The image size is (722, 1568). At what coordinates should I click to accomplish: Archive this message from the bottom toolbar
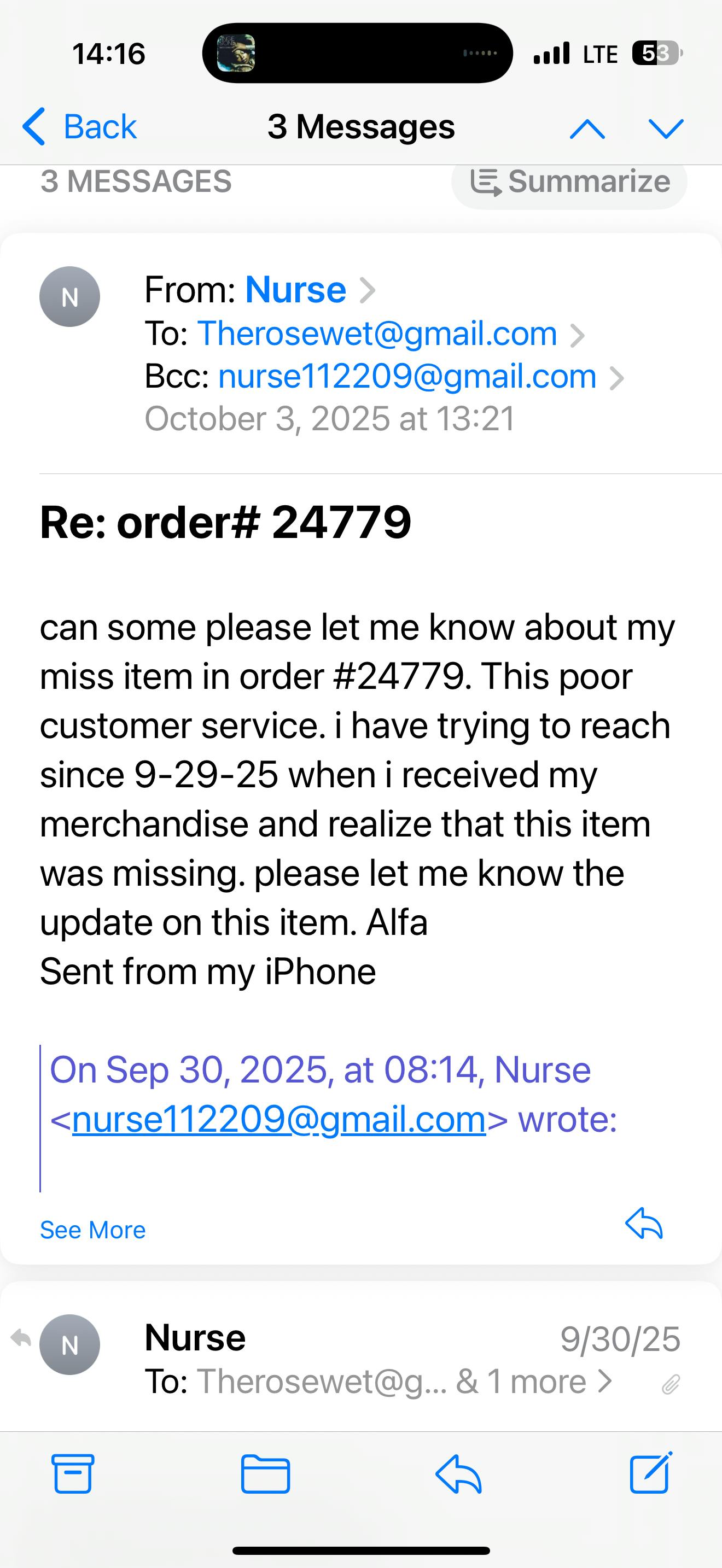pyautogui.click(x=73, y=1473)
